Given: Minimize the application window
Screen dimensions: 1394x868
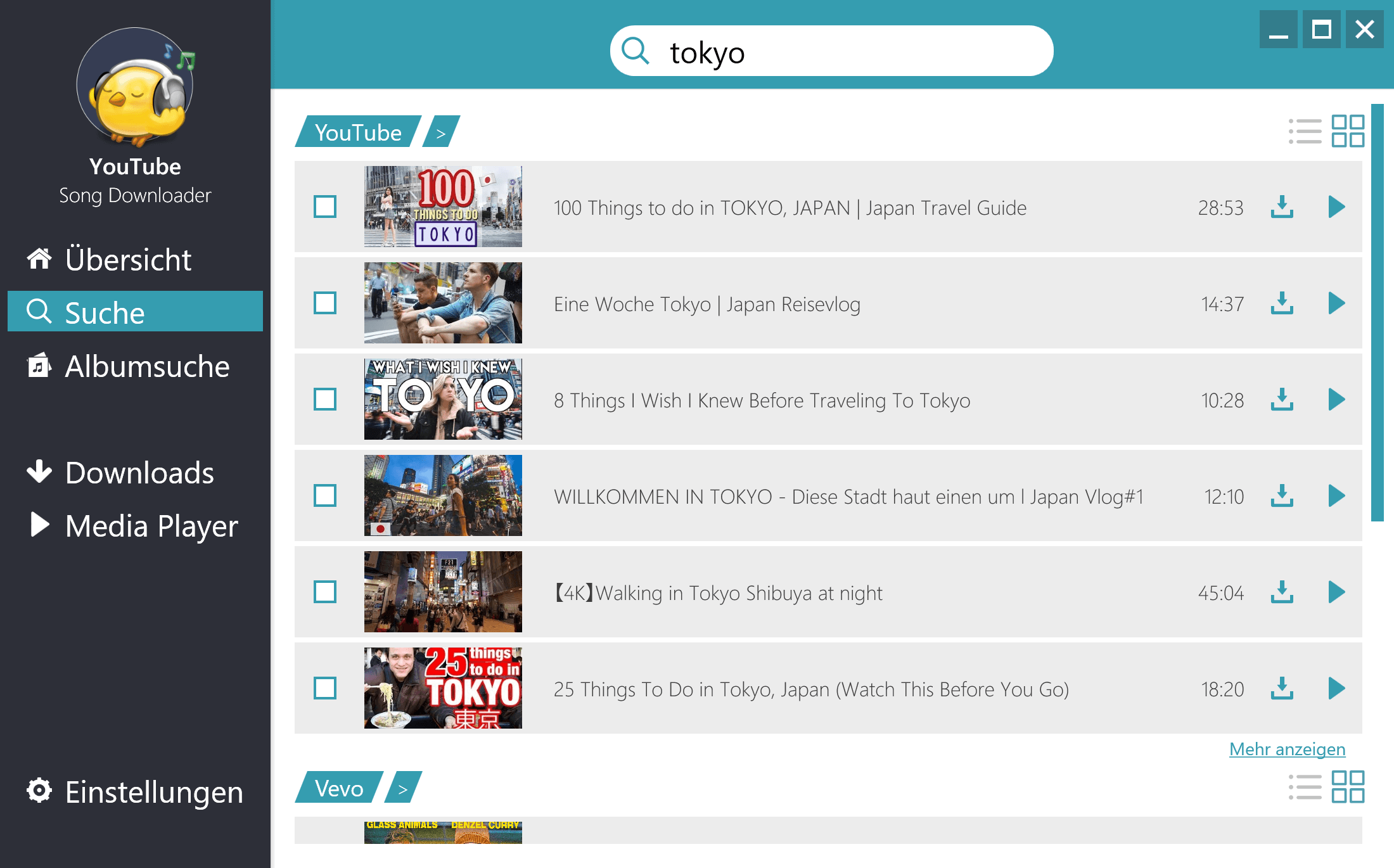Looking at the screenshot, I should pos(1278,29).
